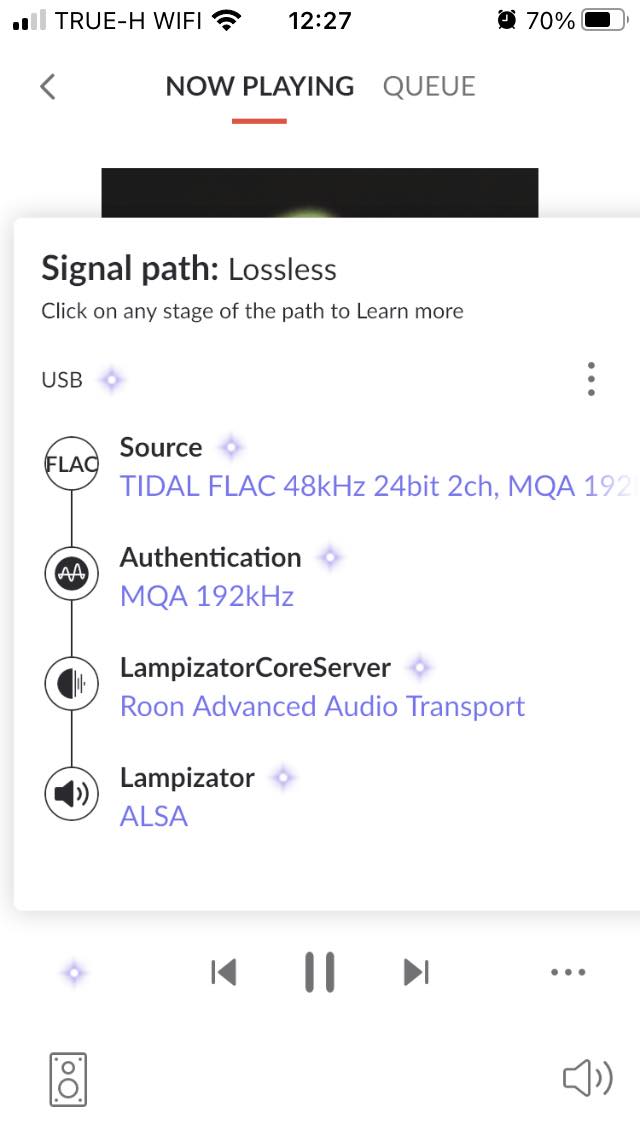Image resolution: width=640 pixels, height=1136 pixels.
Task: Open the Source stage details
Action: 341,467
